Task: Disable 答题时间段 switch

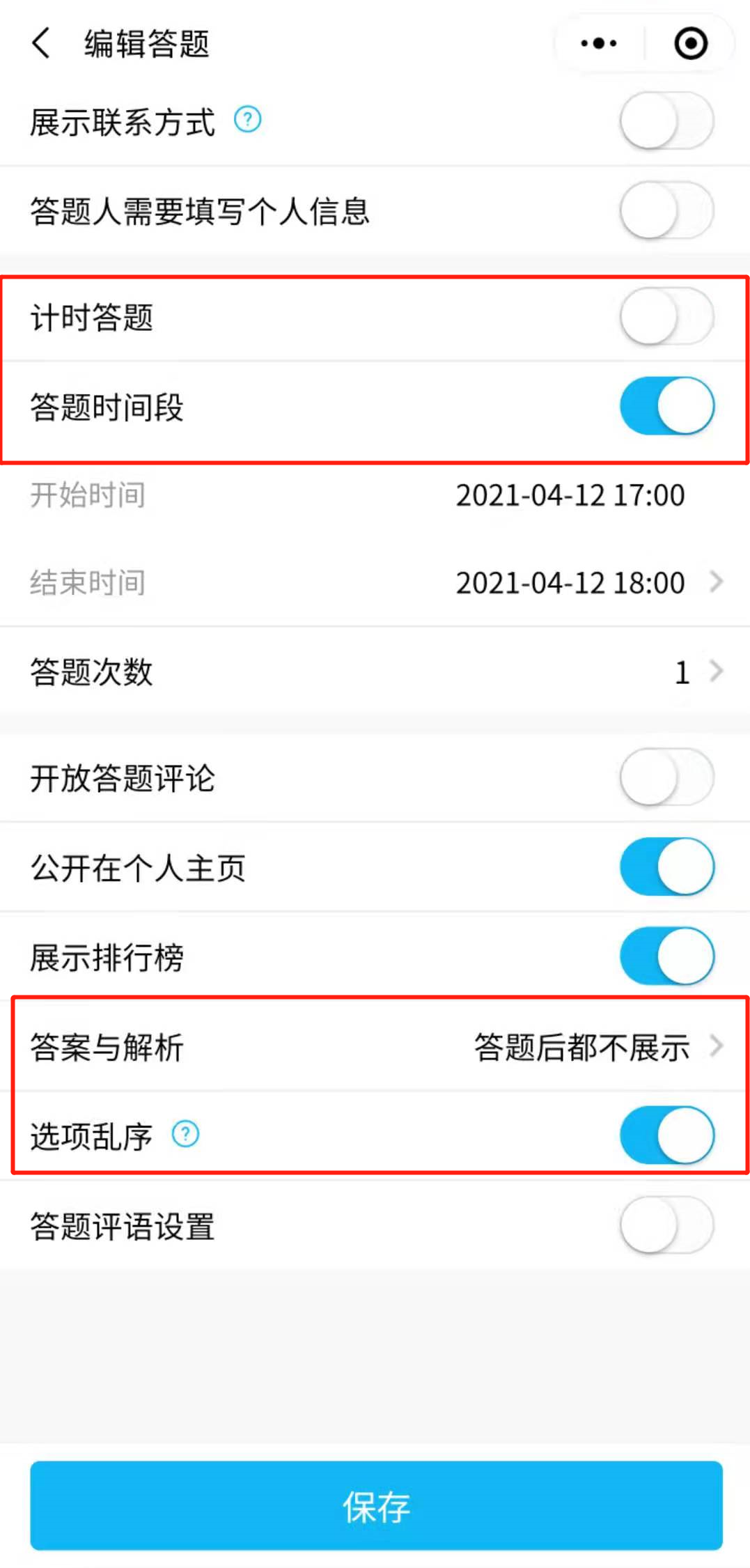Action: (666, 406)
